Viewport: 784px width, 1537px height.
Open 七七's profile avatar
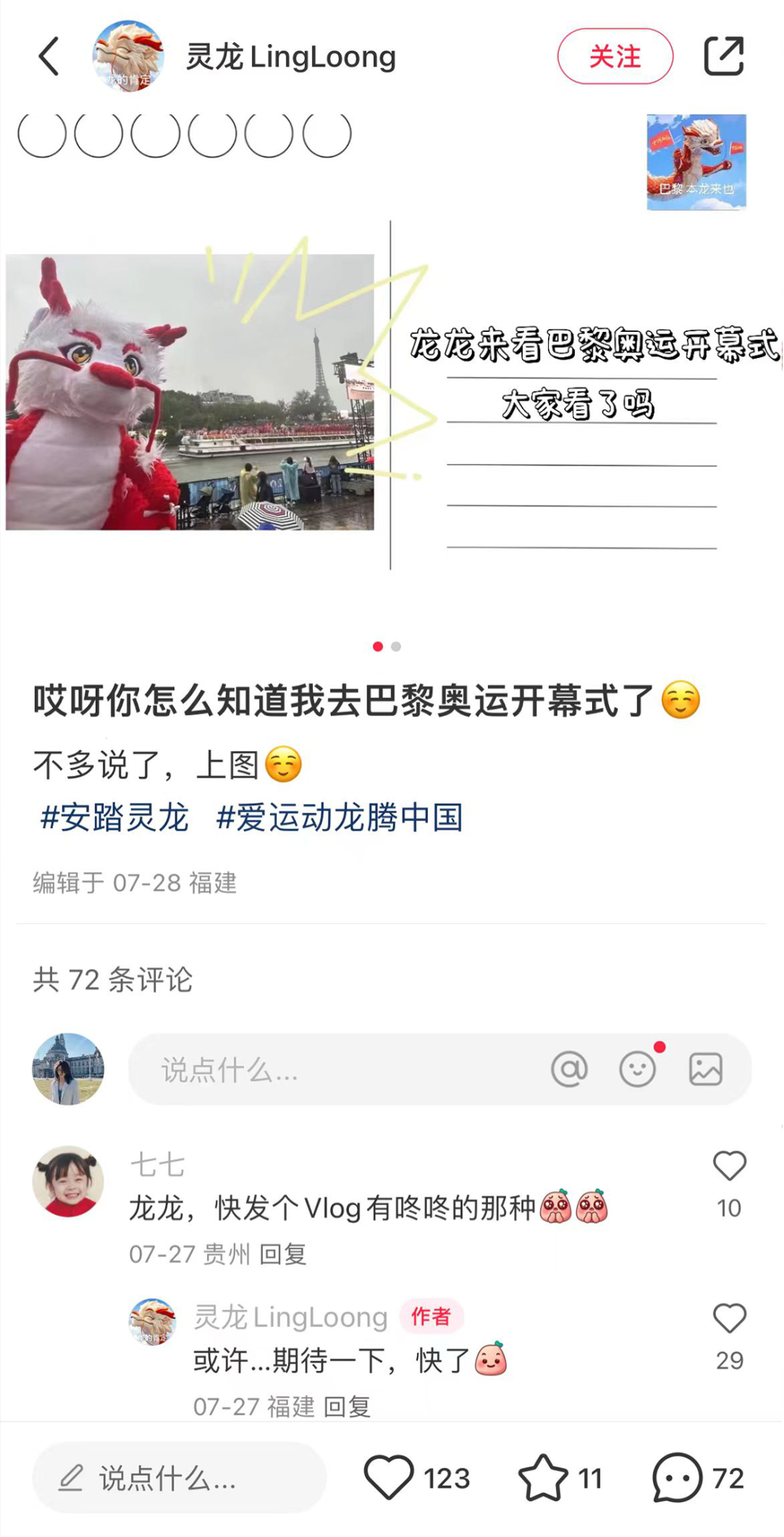pos(68,1182)
